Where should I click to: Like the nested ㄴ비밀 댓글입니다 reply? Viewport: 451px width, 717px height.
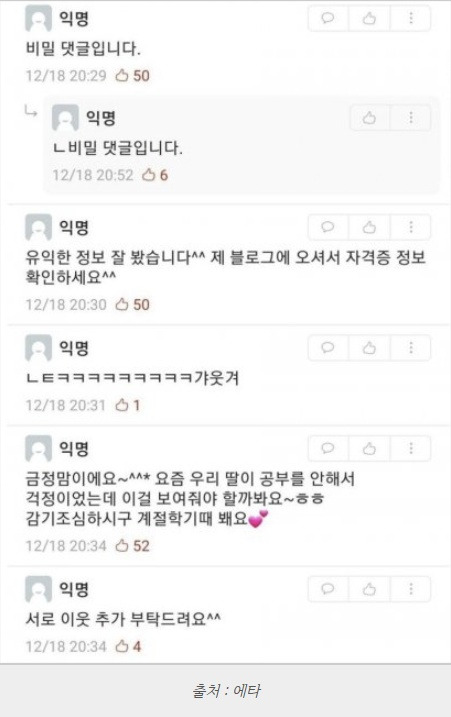(369, 118)
